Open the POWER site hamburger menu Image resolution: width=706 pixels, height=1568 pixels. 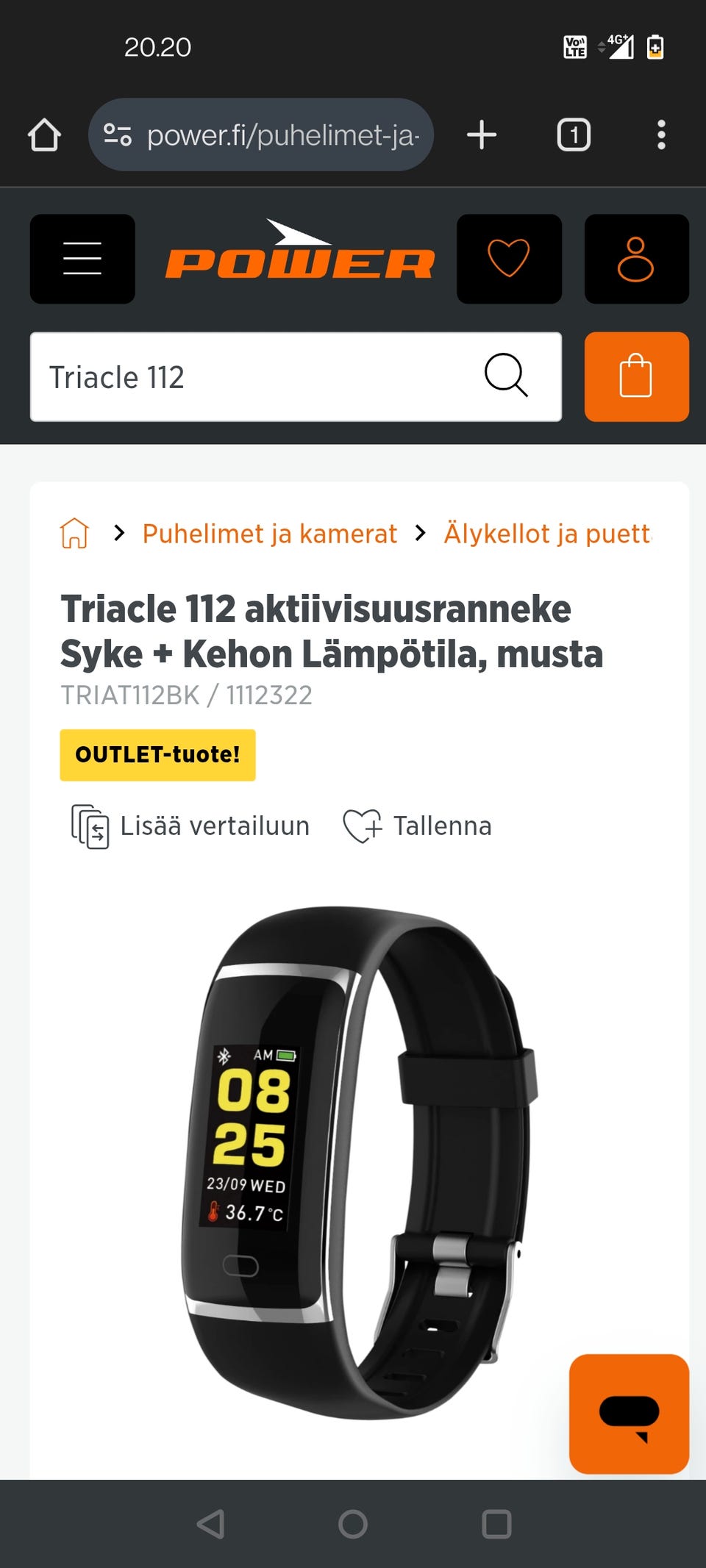82,259
